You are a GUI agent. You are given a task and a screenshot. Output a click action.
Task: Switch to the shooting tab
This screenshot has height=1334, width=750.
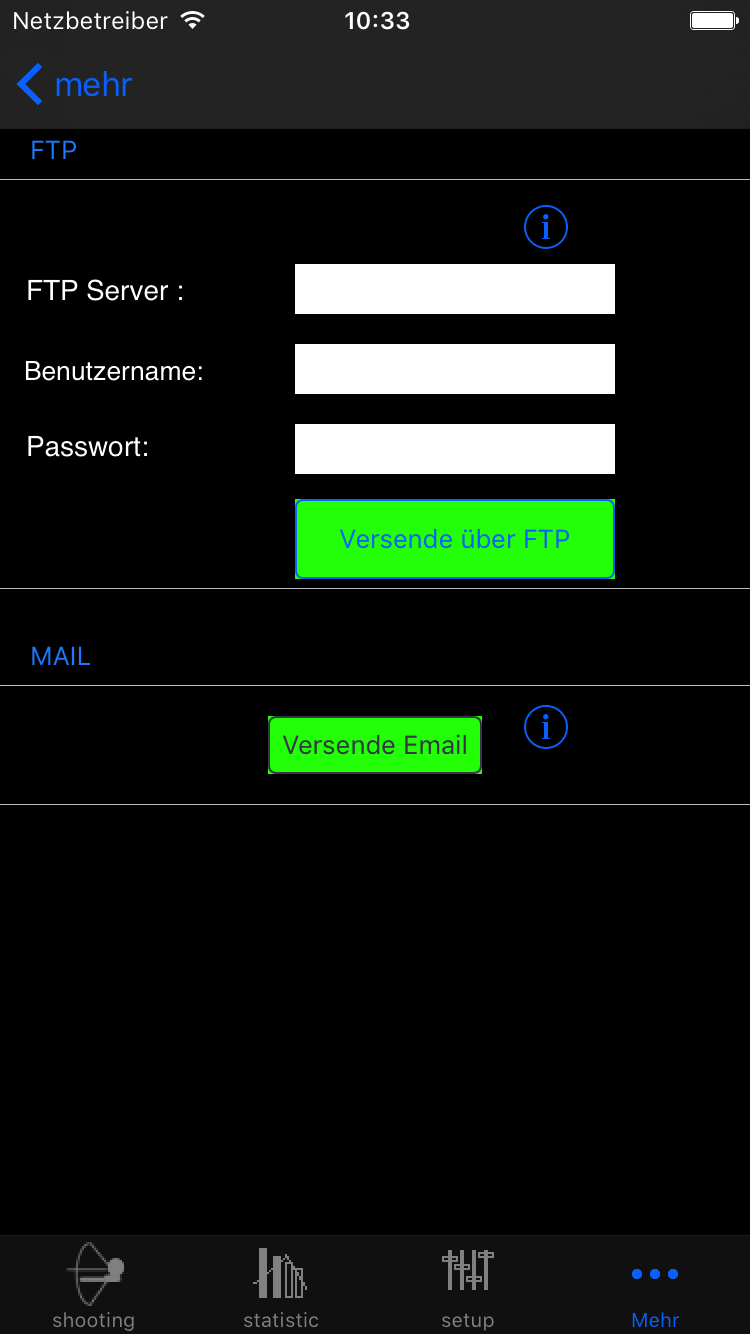click(x=94, y=1285)
